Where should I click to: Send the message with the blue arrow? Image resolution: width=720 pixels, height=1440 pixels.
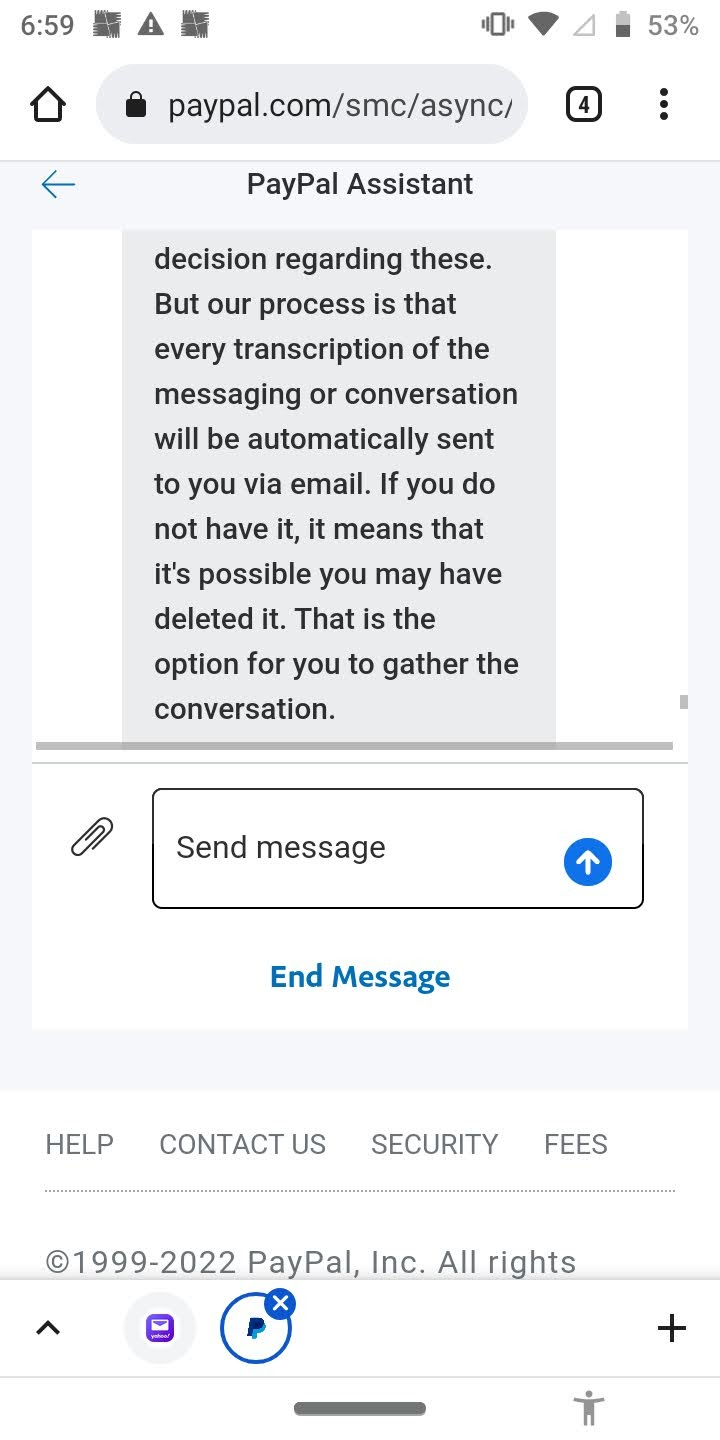click(x=588, y=862)
